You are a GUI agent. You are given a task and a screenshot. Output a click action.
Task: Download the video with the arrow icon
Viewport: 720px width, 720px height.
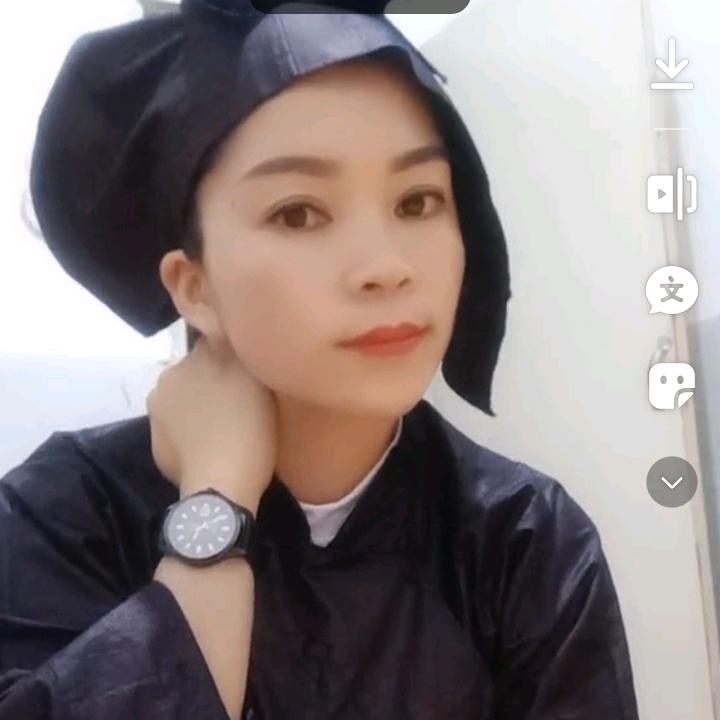[671, 65]
